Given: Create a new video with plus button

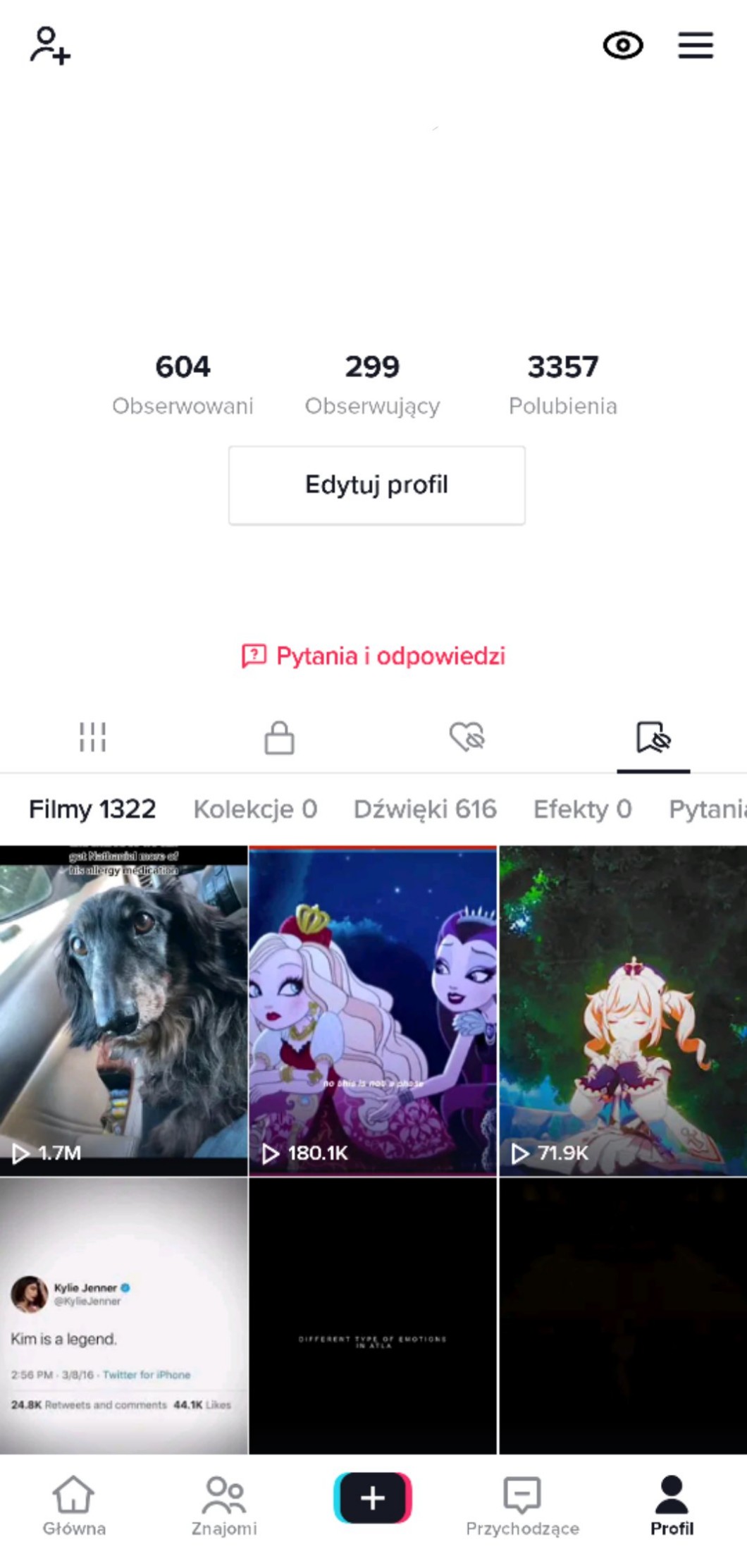Looking at the screenshot, I should click(373, 1497).
